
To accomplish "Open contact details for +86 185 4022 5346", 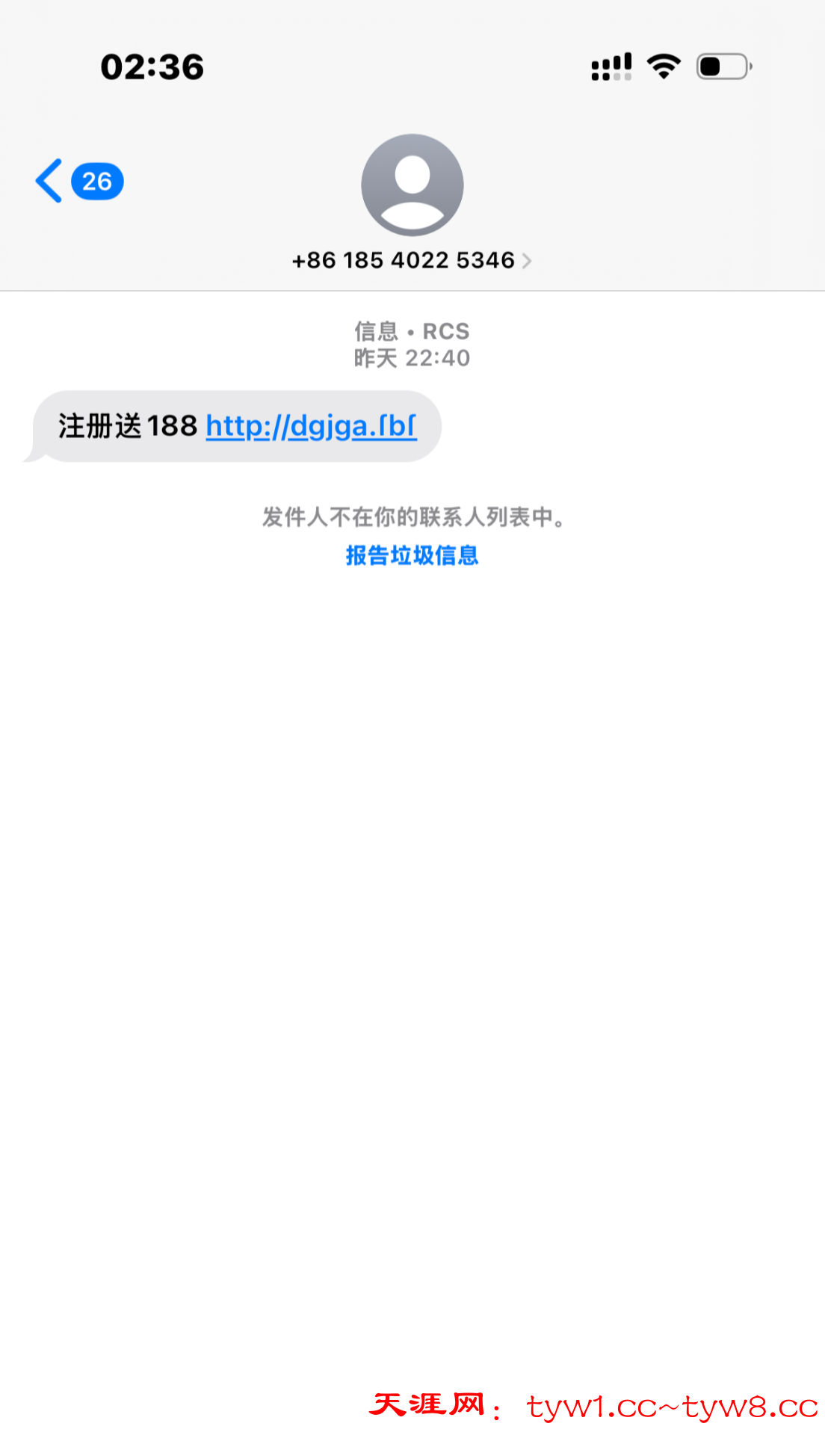I will pyautogui.click(x=411, y=260).
